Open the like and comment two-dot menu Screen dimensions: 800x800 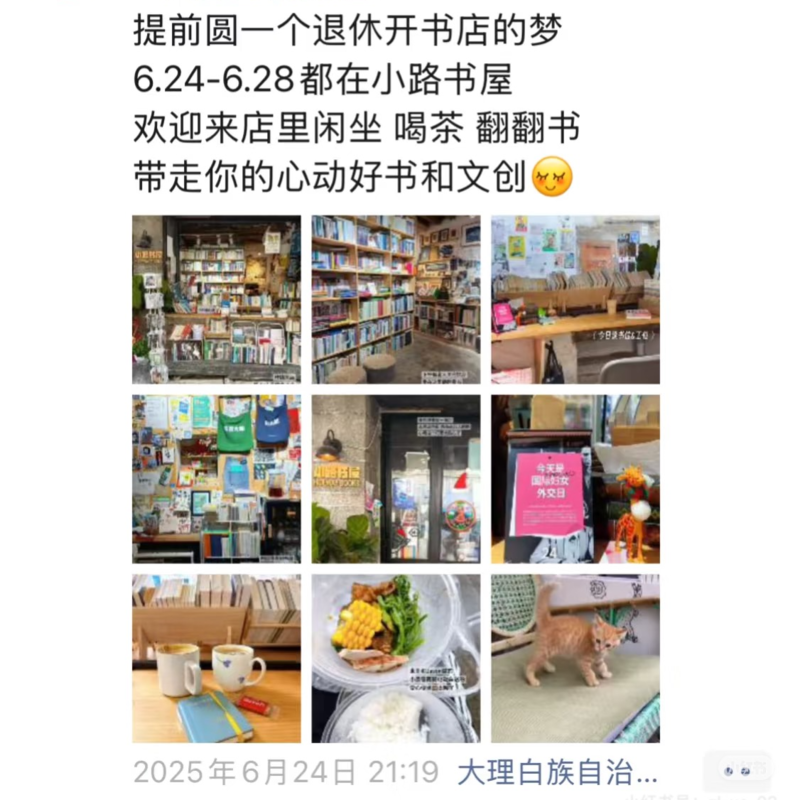[x=736, y=771]
